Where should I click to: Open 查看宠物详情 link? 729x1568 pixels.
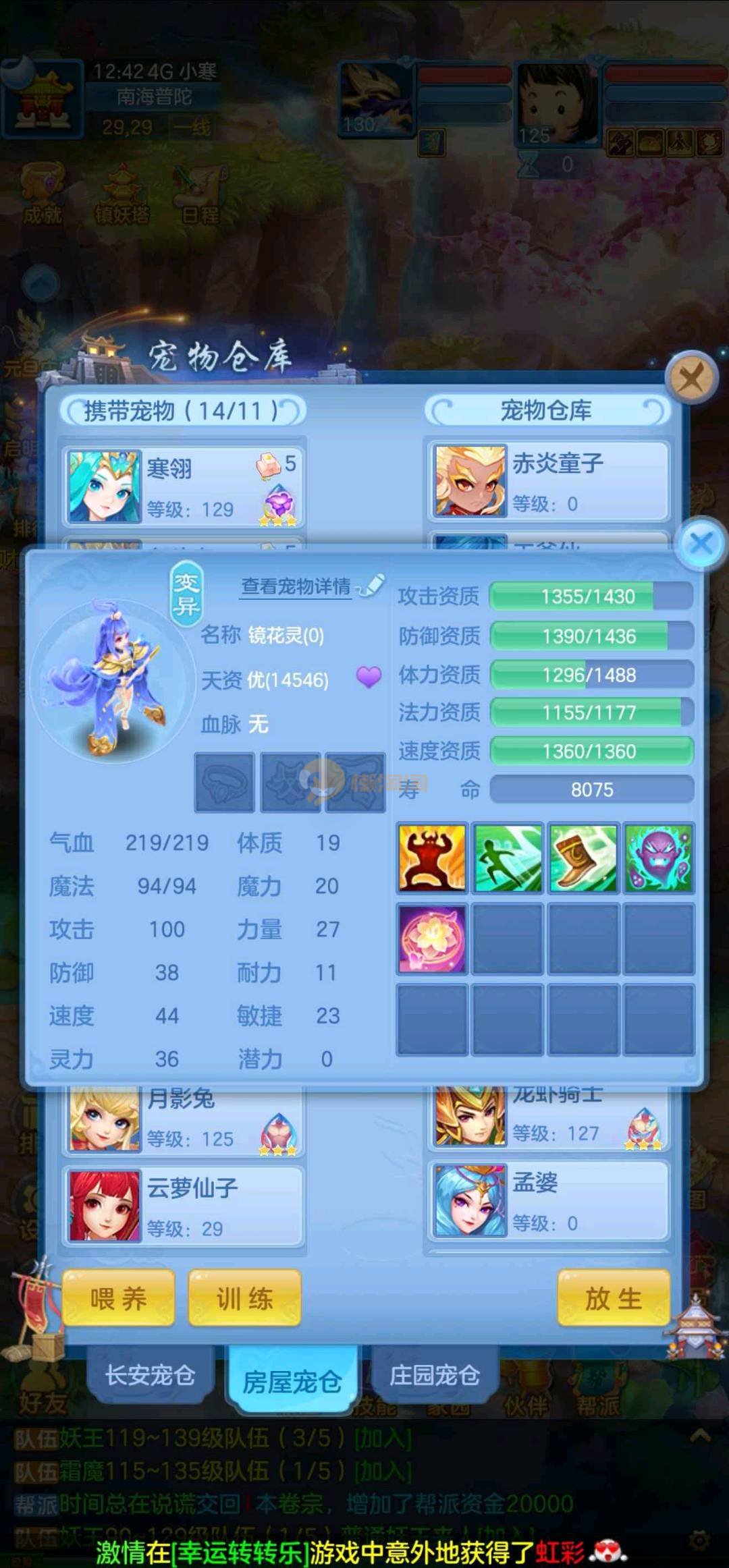297,586
